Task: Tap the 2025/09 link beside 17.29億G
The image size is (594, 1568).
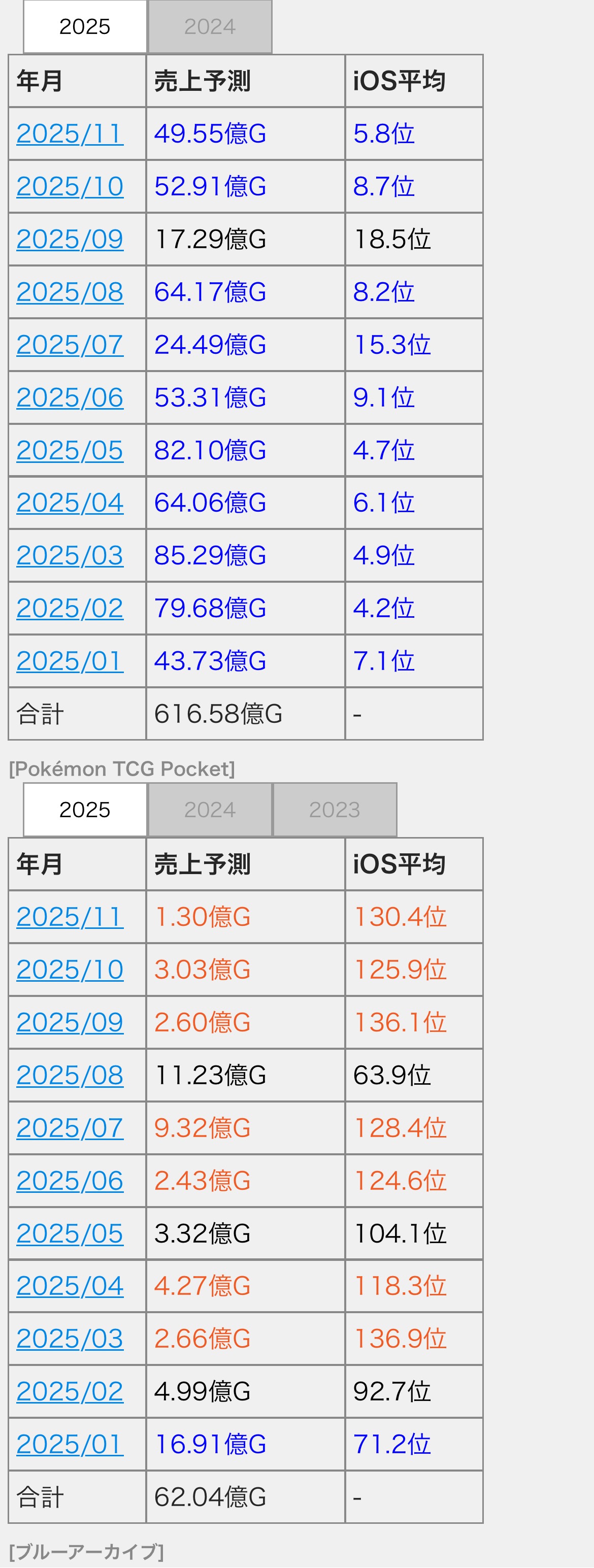Action: [x=70, y=239]
